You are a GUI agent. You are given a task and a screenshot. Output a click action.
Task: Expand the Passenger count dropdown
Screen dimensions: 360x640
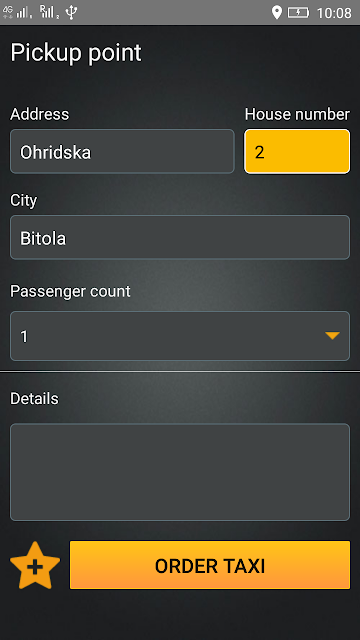pos(180,336)
